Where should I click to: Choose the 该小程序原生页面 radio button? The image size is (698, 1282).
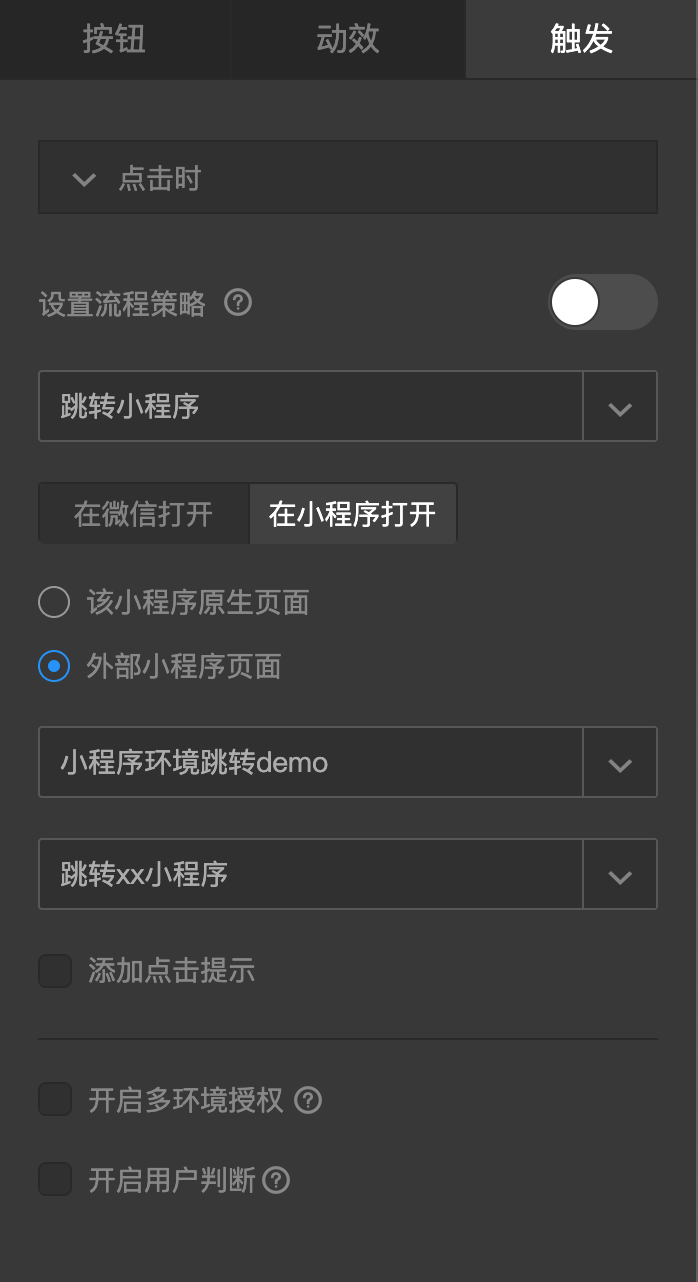[54, 602]
